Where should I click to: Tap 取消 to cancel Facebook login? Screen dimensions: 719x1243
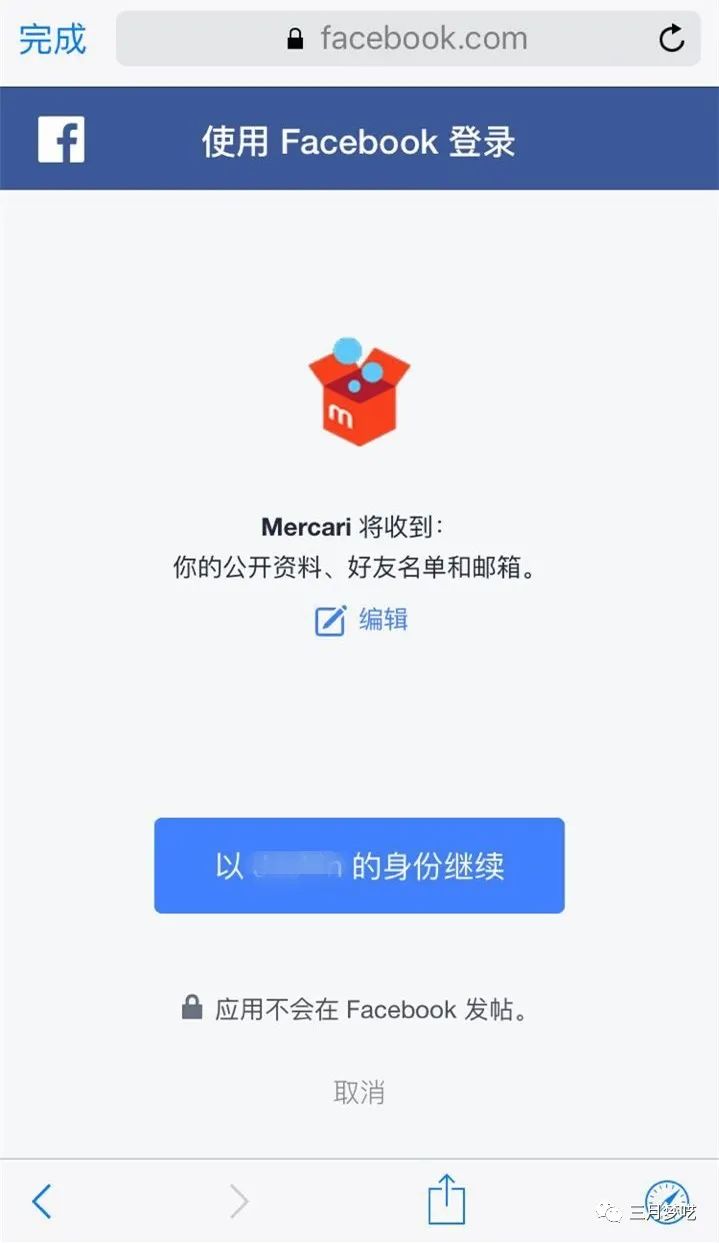coord(359,1092)
